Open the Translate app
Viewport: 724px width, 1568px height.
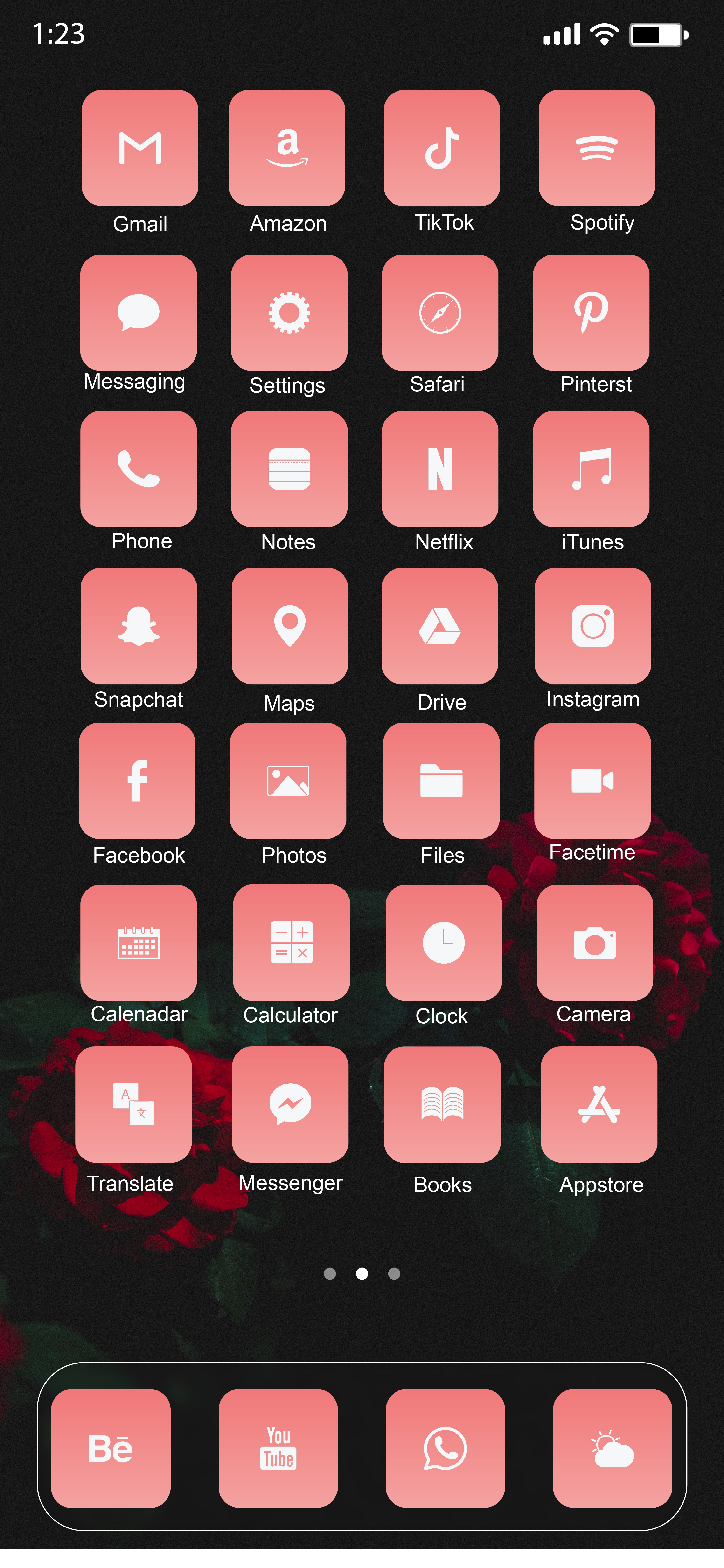(x=133, y=1104)
